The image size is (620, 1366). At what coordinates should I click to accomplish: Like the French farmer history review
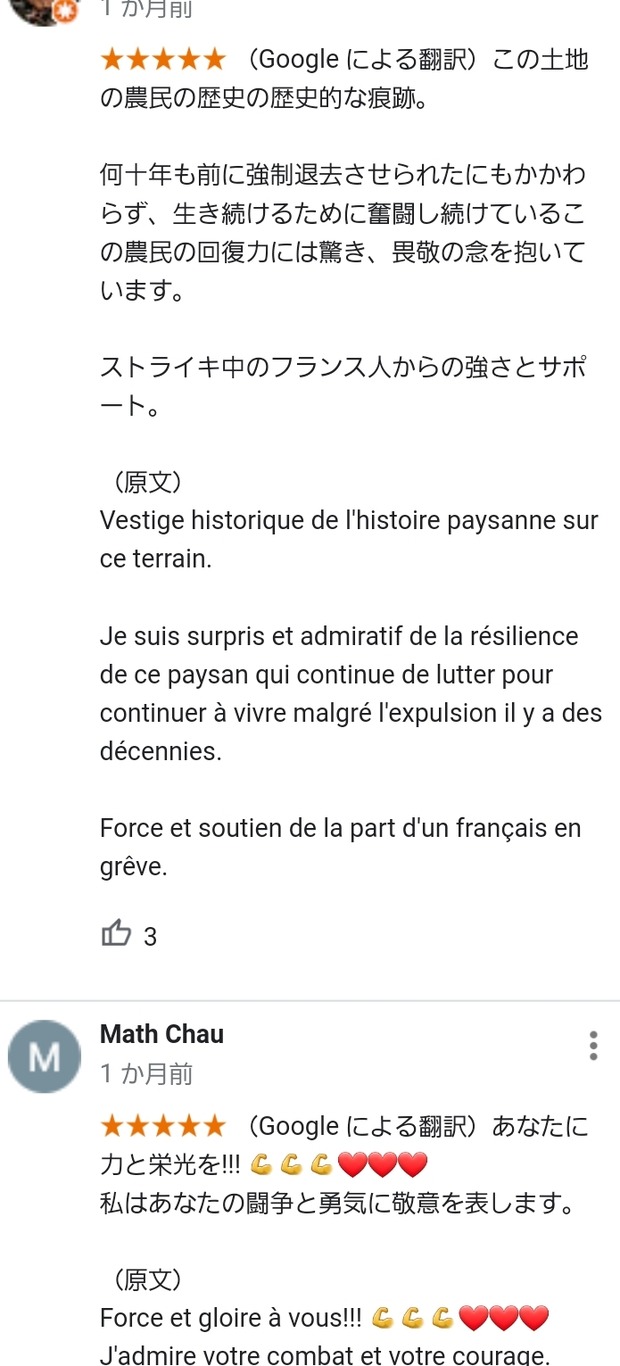click(x=117, y=934)
